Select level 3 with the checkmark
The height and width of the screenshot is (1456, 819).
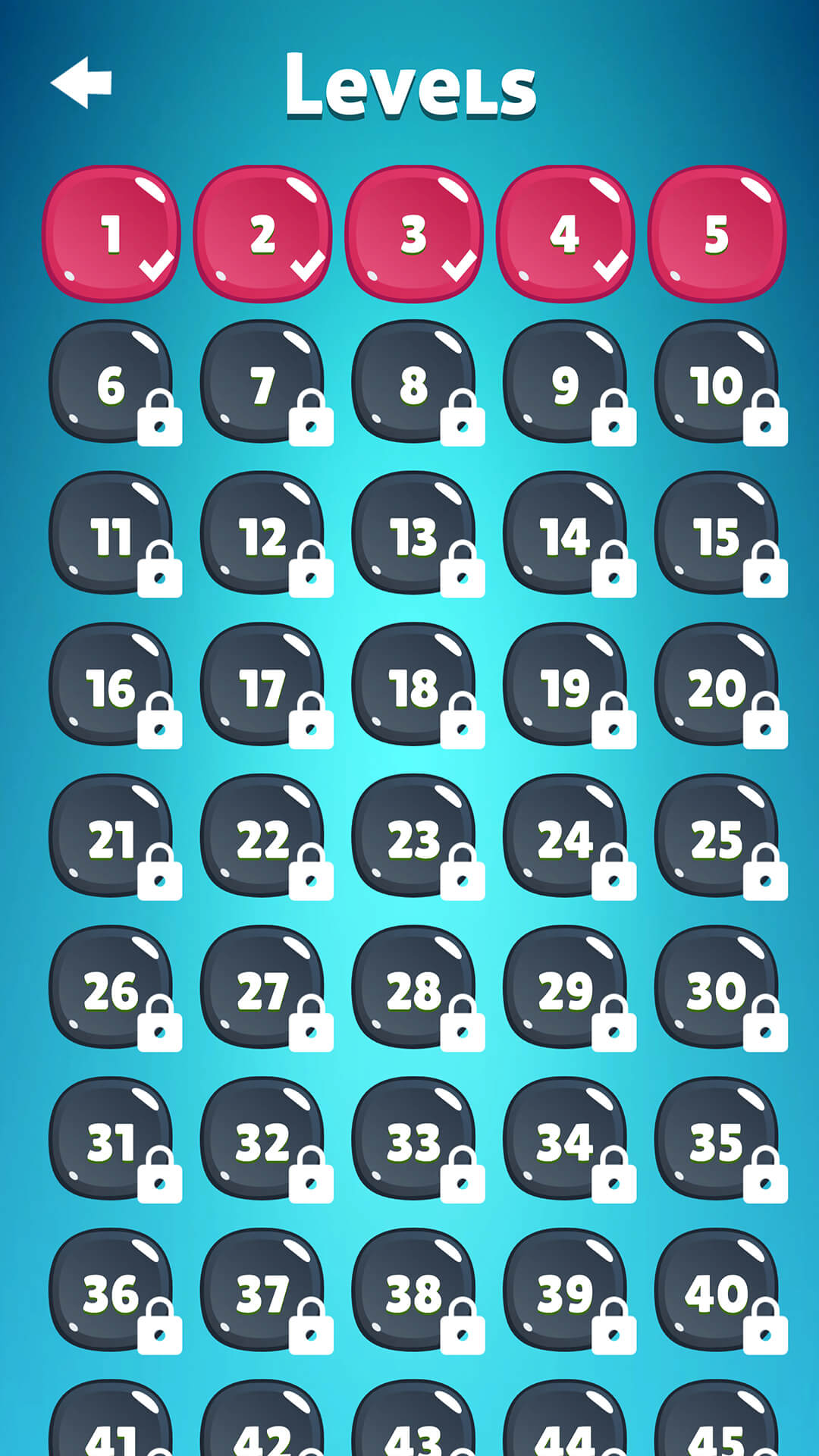click(x=413, y=234)
